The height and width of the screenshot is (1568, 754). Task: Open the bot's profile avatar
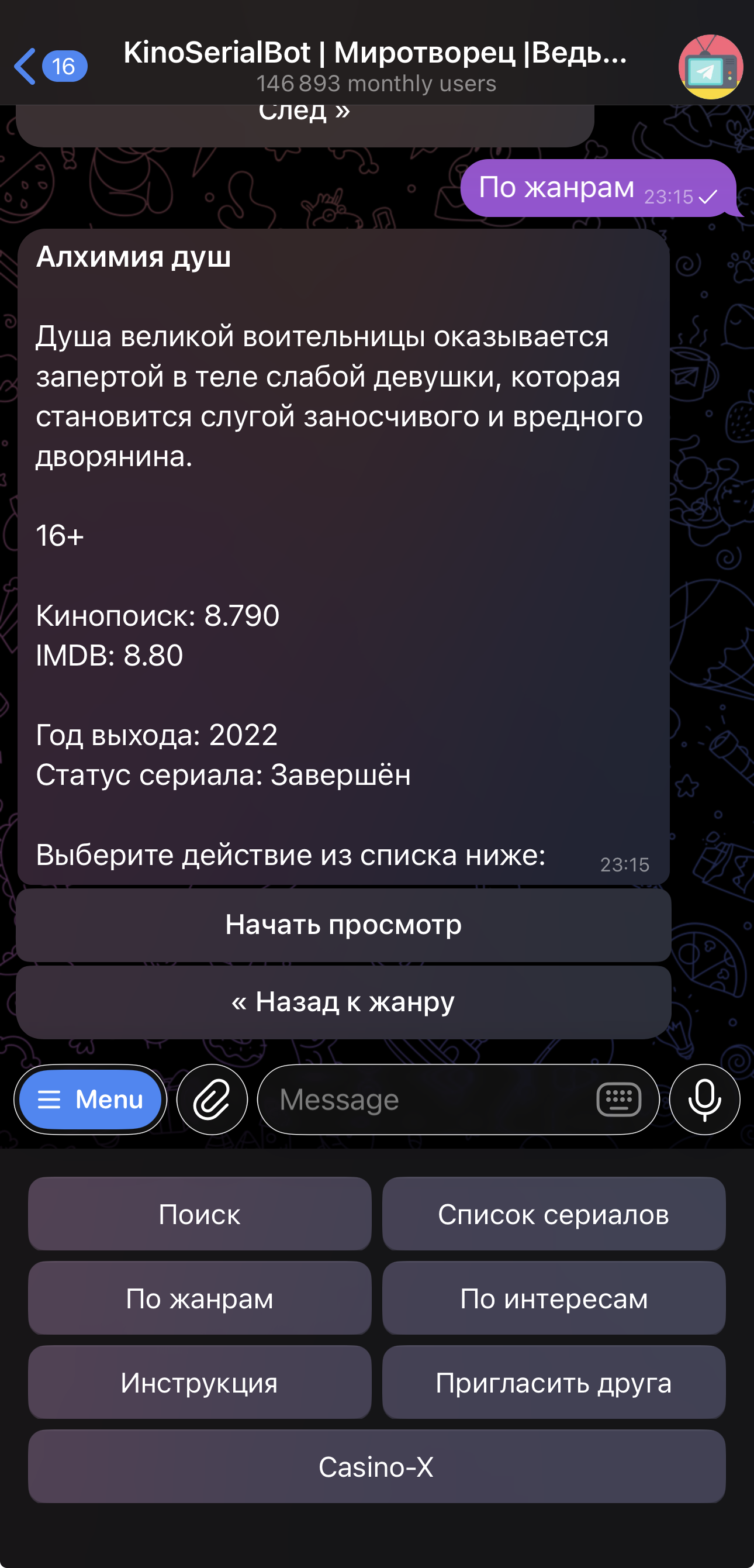[711, 67]
